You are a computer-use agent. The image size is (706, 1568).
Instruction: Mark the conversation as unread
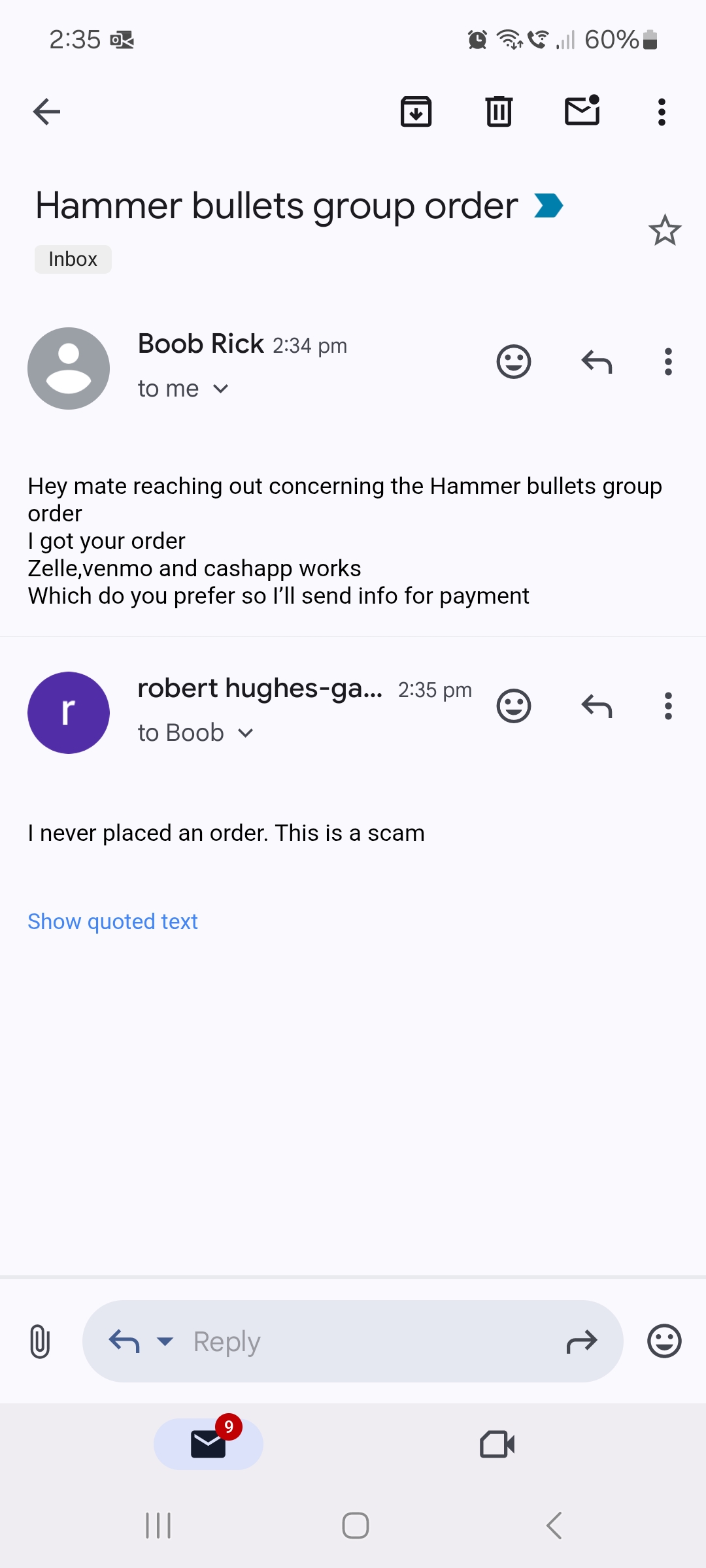582,110
